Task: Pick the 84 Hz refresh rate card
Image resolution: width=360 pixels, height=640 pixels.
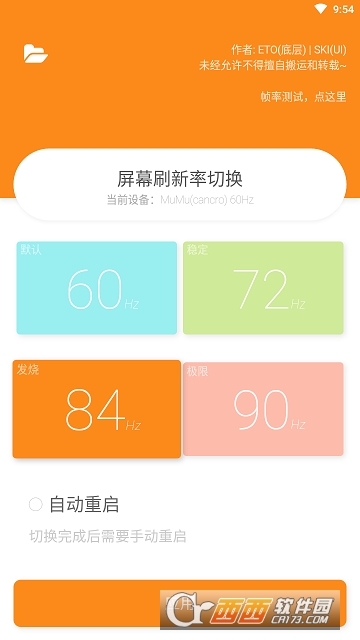Action: point(97,409)
